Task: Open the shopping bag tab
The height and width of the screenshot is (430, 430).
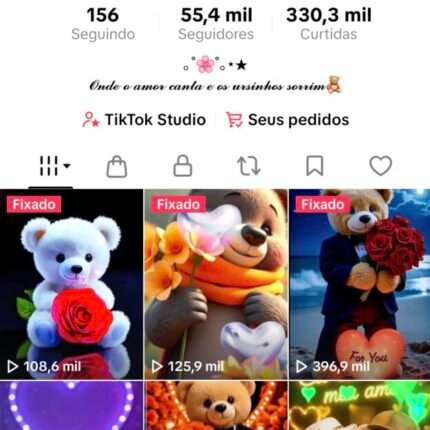Action: click(x=117, y=166)
